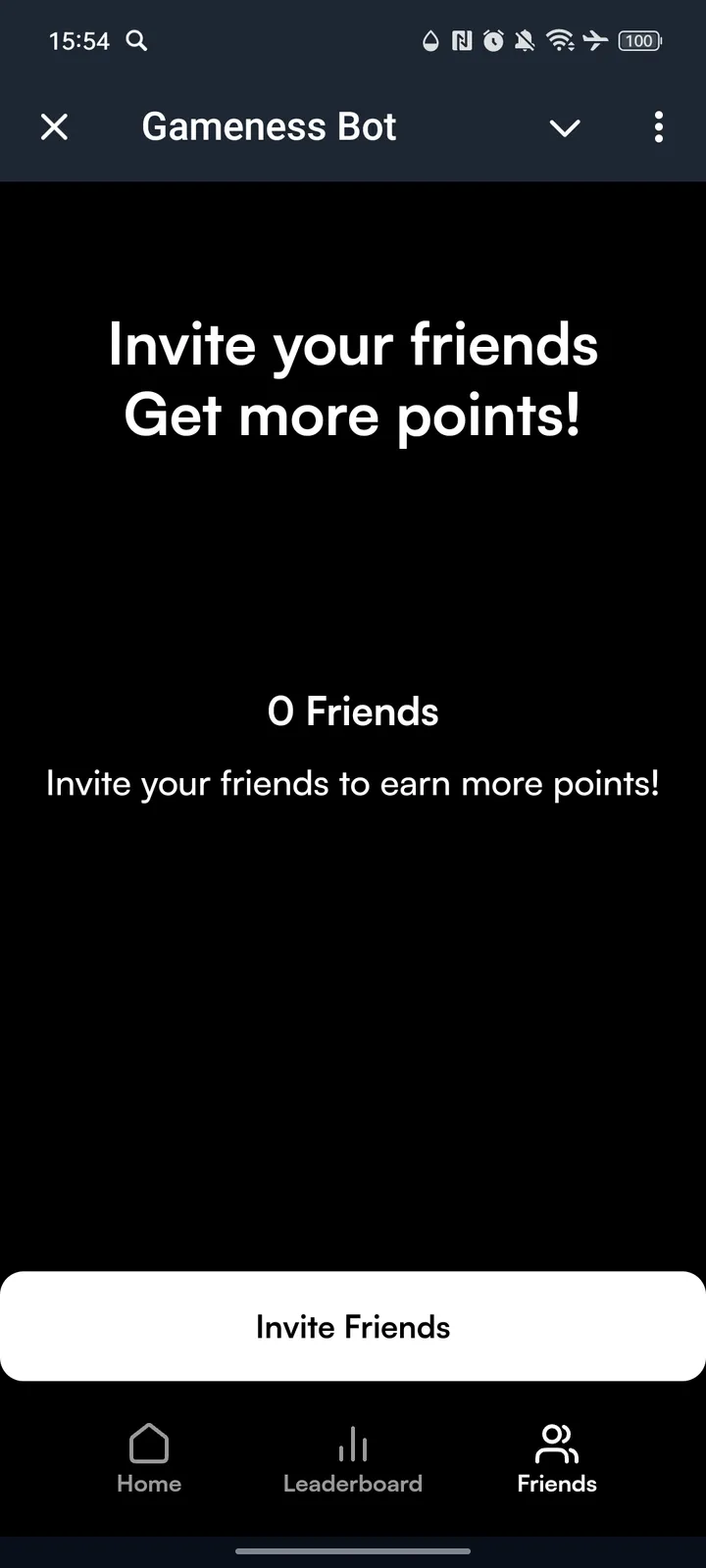The height and width of the screenshot is (1568, 706).
Task: Tap the Friends people icon
Action: pos(556,1443)
